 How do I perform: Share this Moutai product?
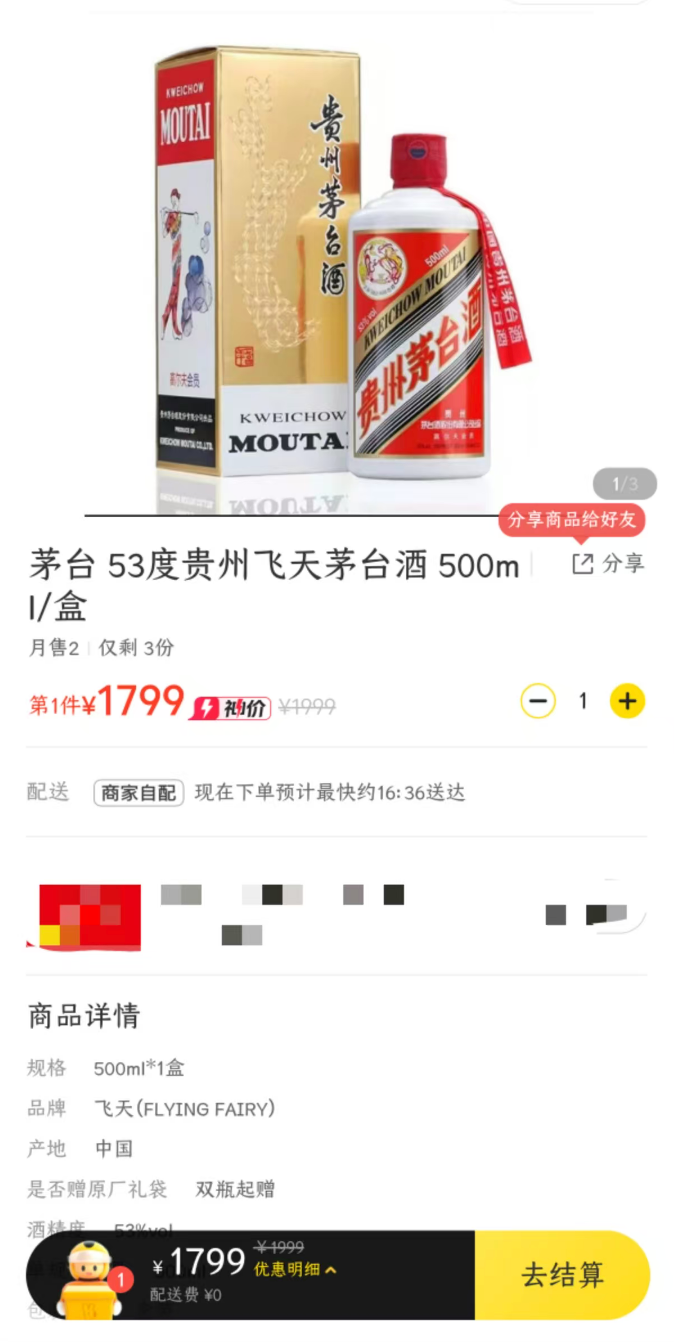[607, 564]
